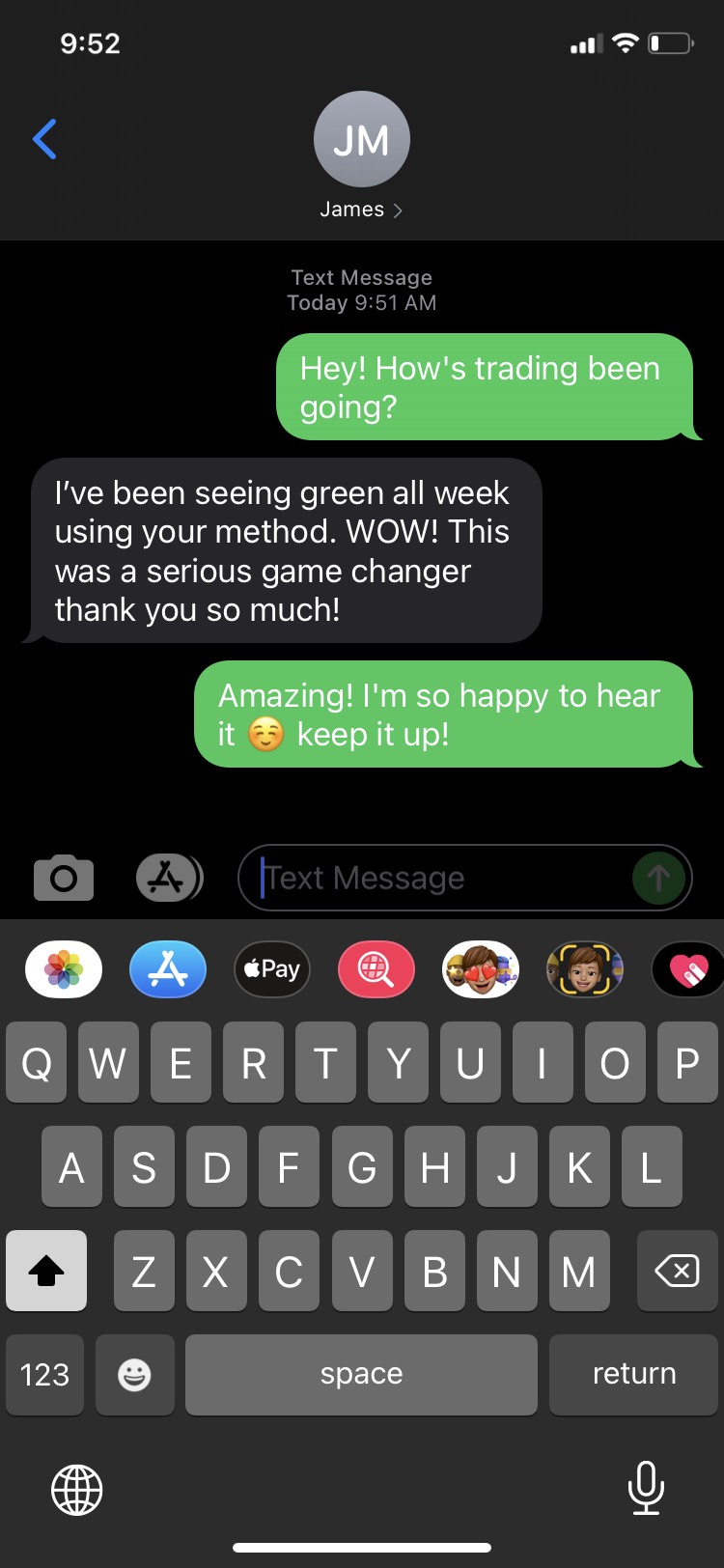Image resolution: width=724 pixels, height=1568 pixels.
Task: Open the Photos app in the drawer
Action: click(x=64, y=968)
